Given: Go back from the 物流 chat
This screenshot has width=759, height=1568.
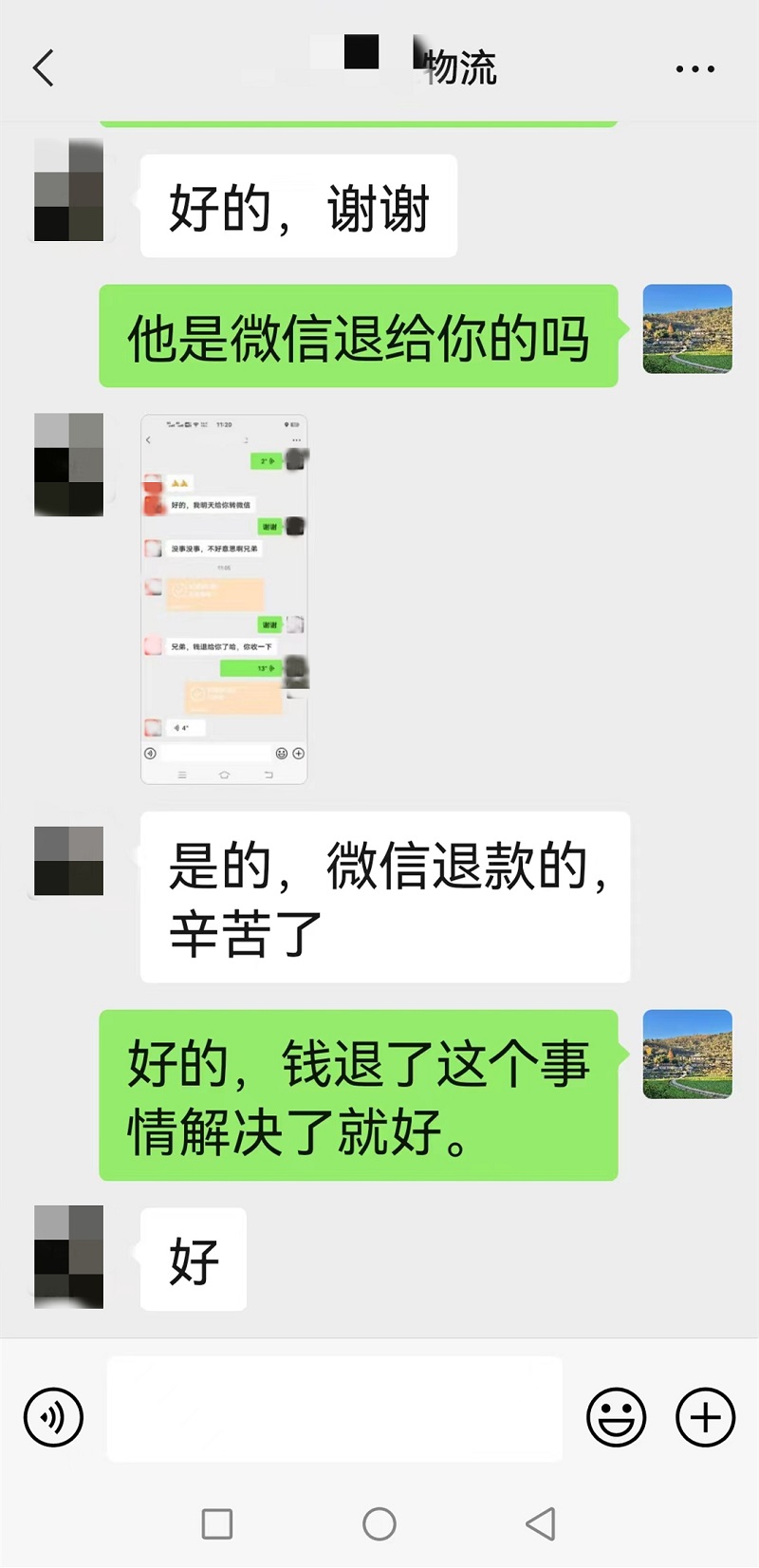Looking at the screenshot, I should 44,68.
